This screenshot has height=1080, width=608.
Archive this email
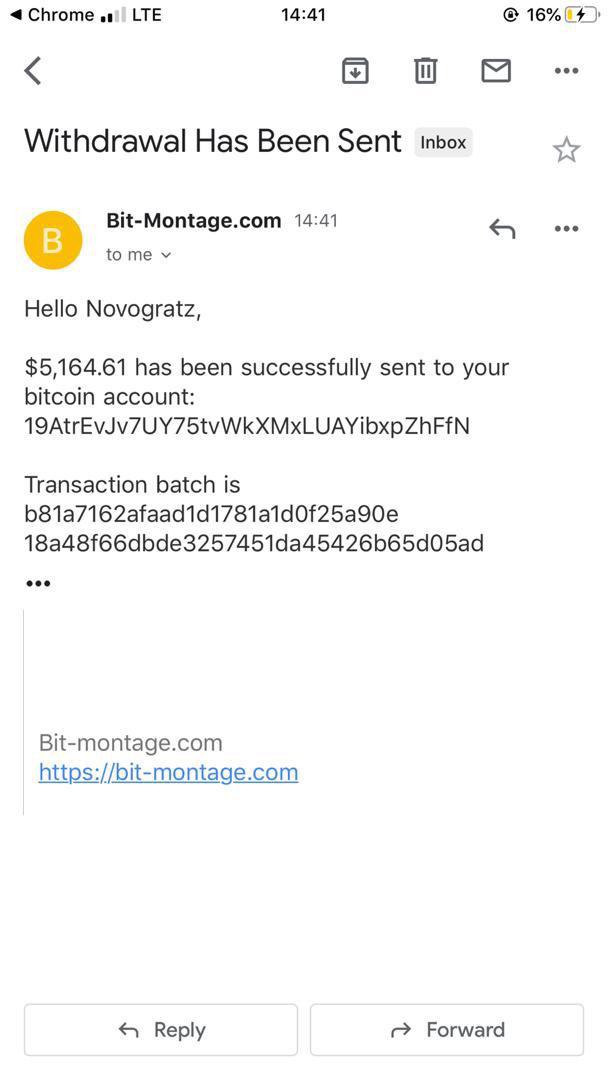click(x=355, y=70)
